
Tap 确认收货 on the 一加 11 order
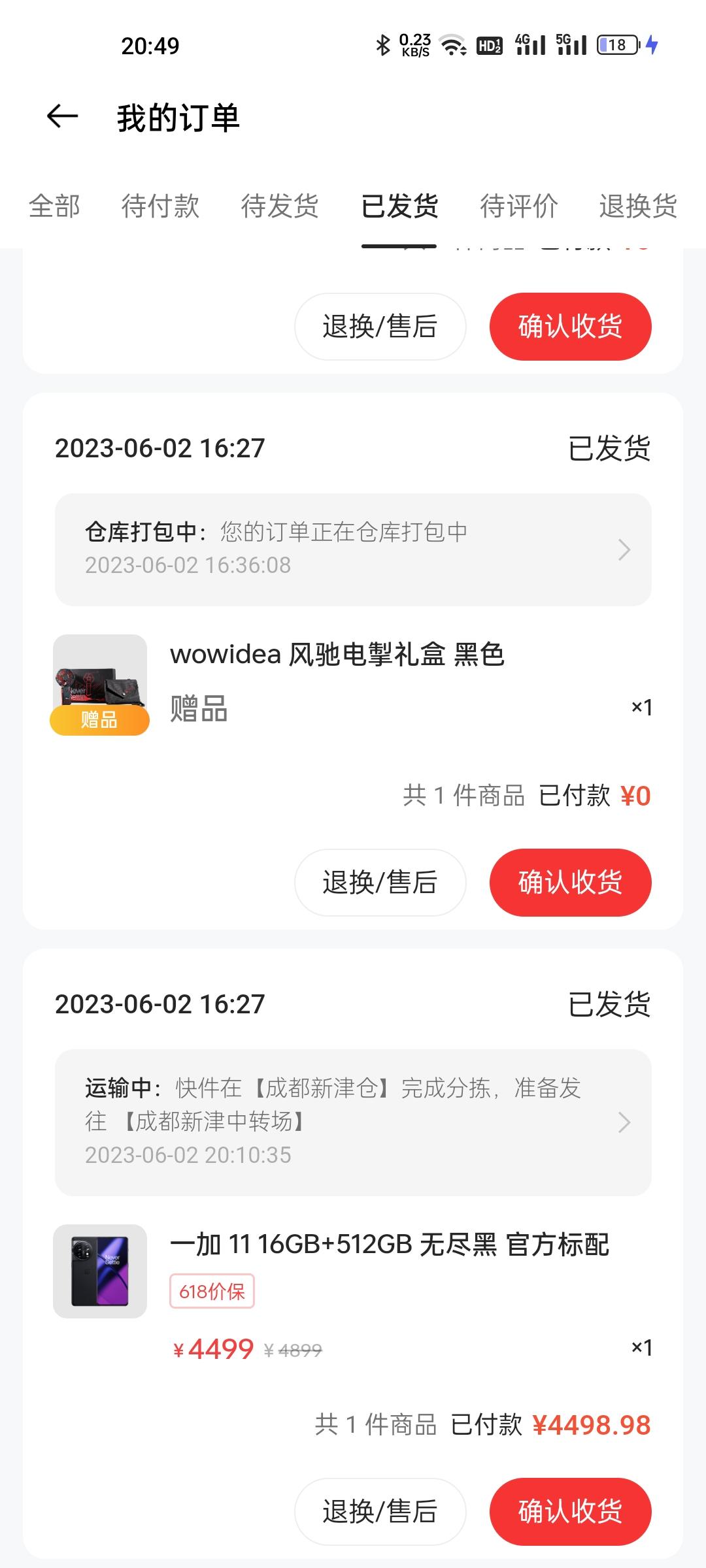570,1512
